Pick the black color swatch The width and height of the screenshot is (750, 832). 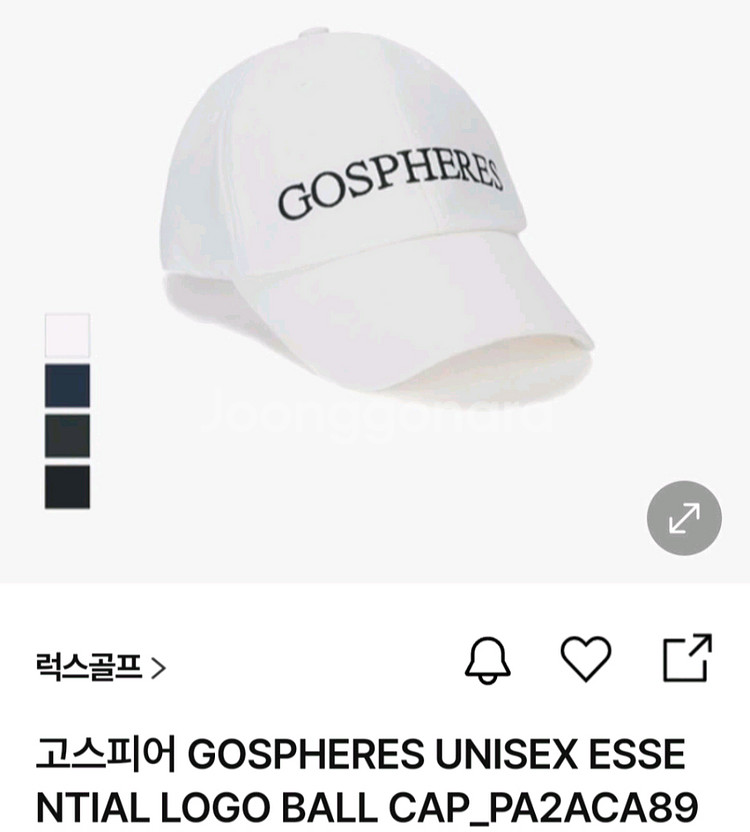(67, 487)
